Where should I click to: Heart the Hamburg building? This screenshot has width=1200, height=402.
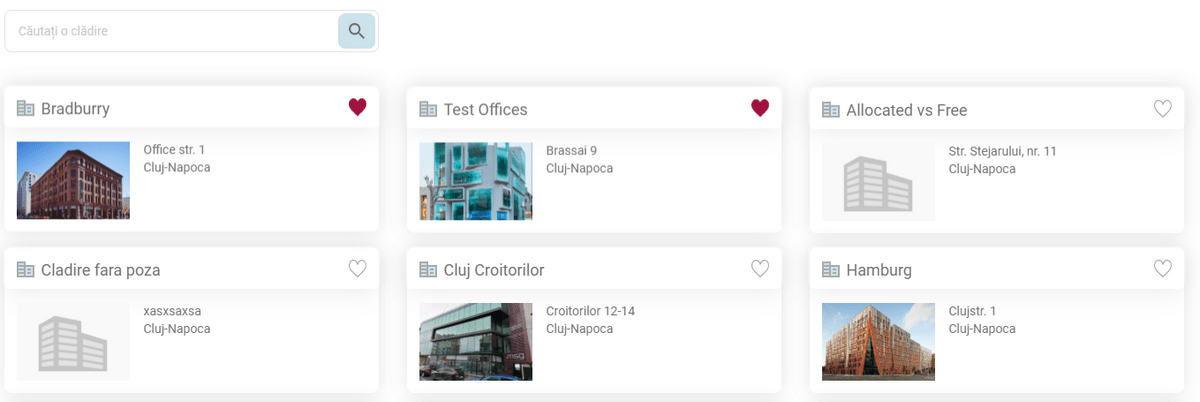coord(1162,269)
